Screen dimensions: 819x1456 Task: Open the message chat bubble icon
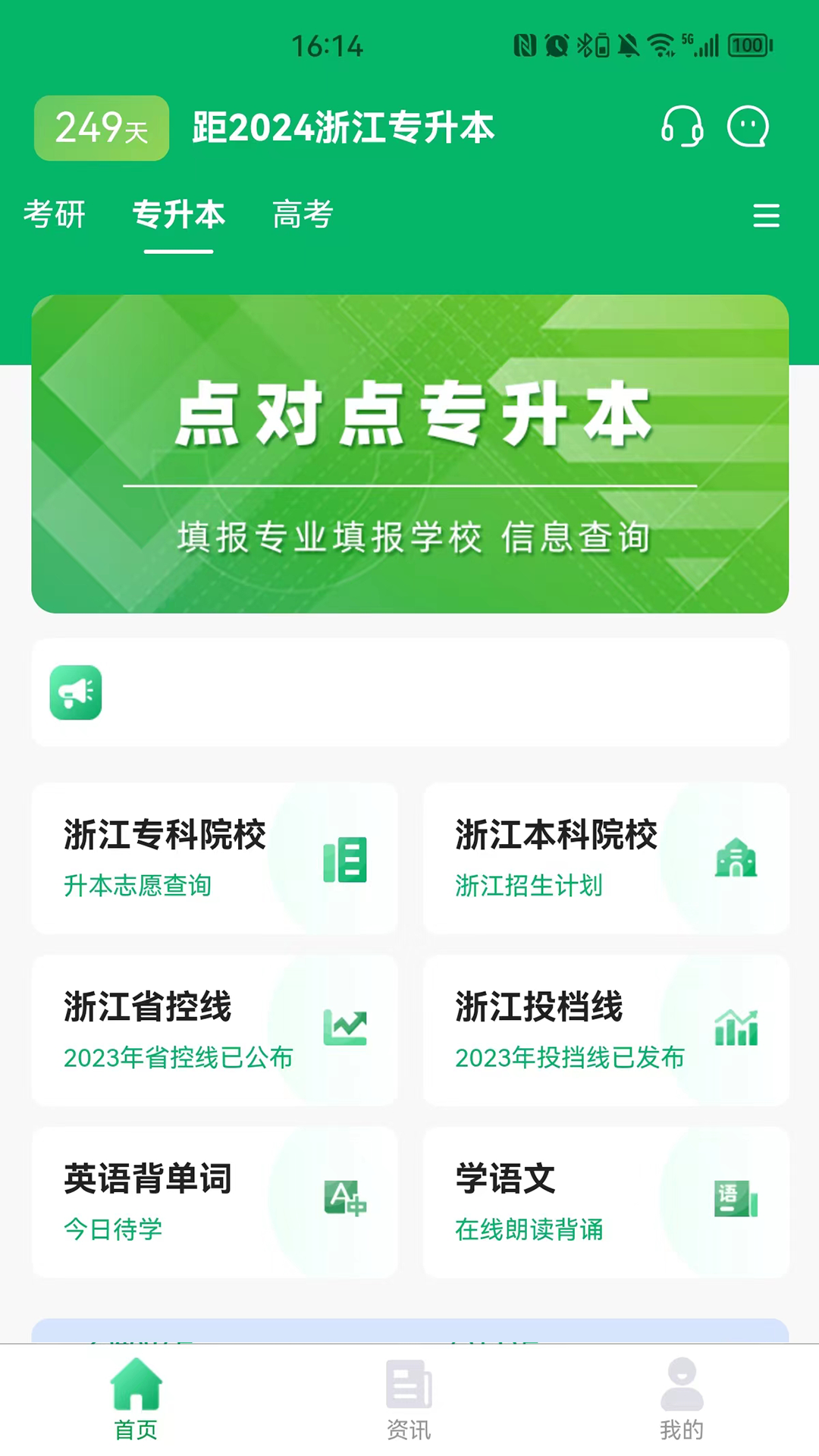(x=748, y=127)
